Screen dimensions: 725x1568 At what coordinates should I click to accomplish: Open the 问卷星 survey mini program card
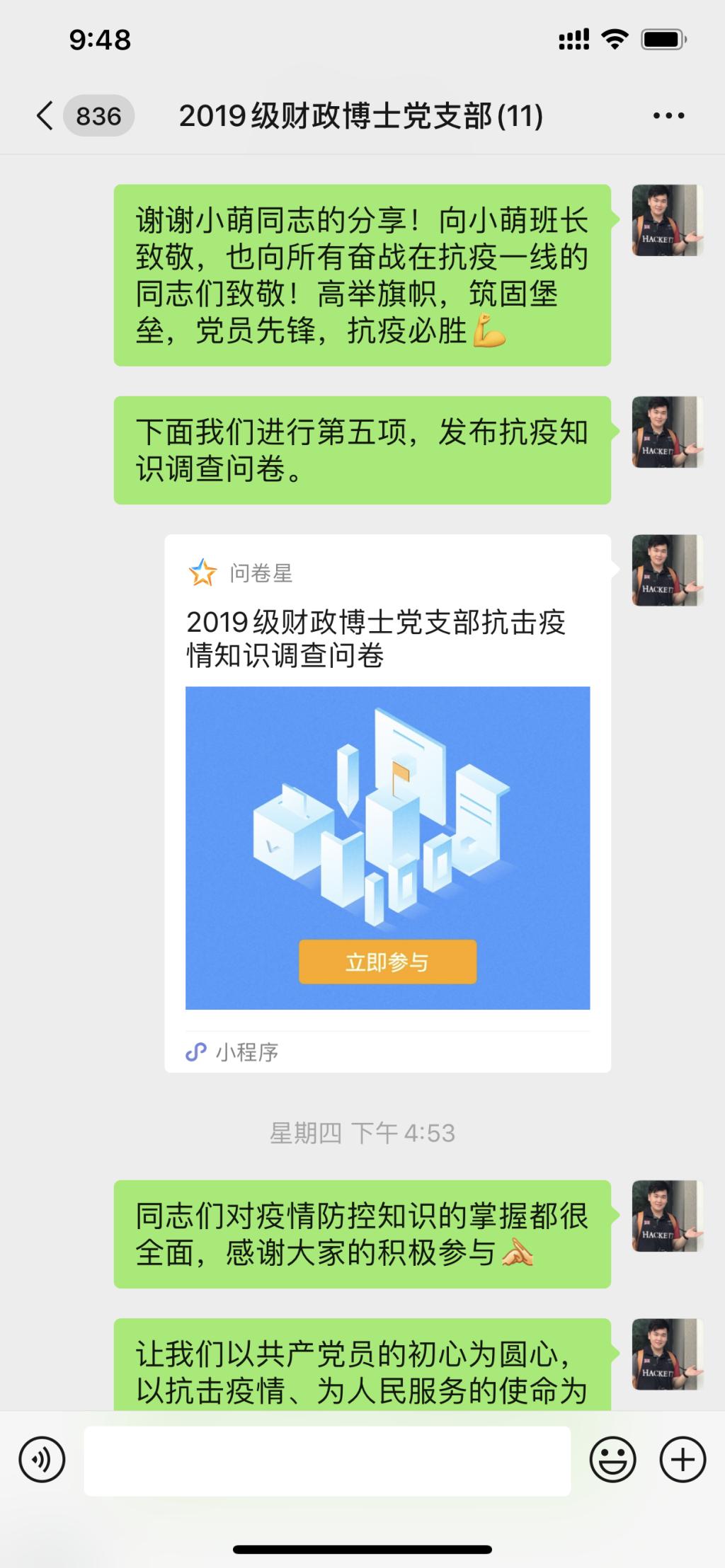point(387,802)
